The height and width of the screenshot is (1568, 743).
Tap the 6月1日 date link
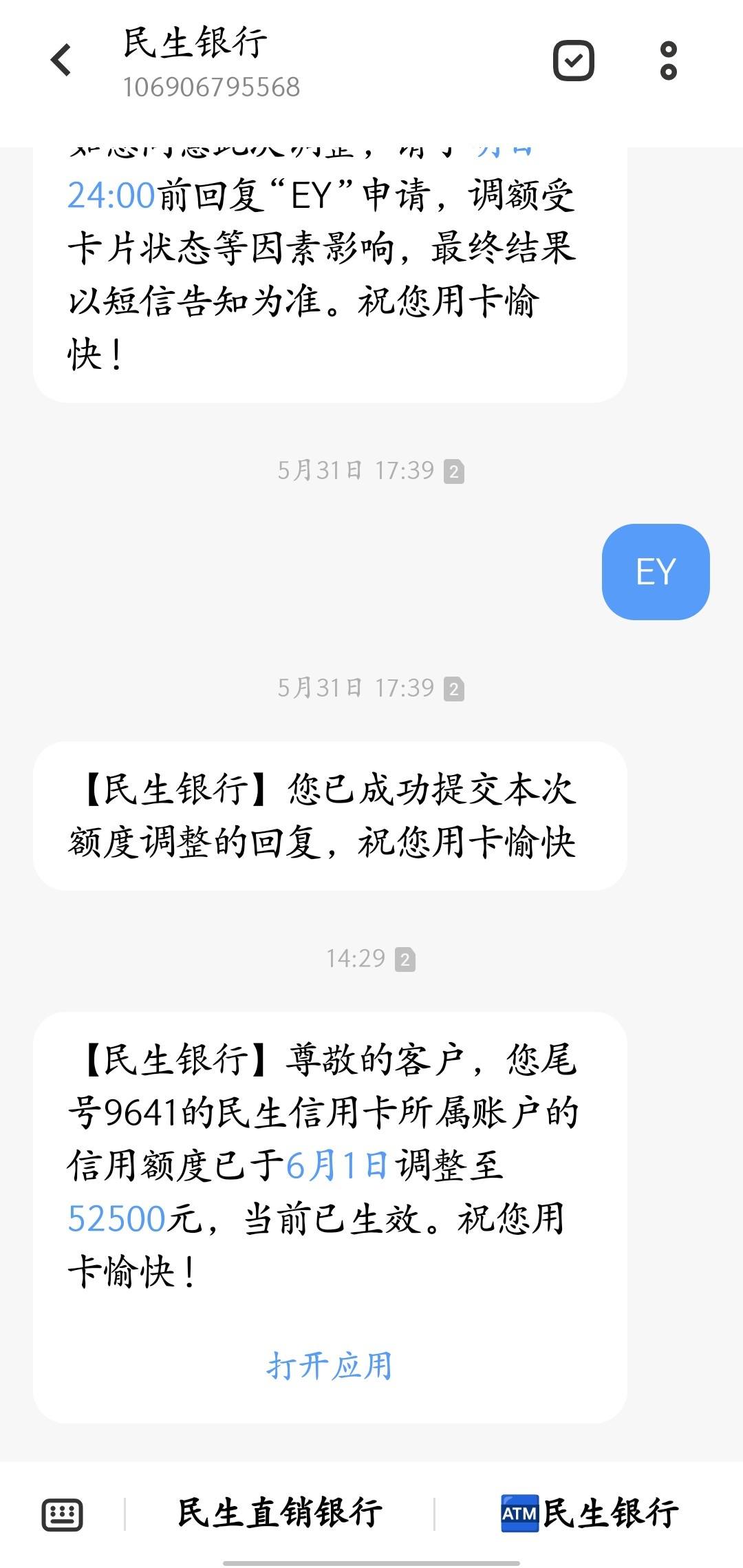[337, 1166]
